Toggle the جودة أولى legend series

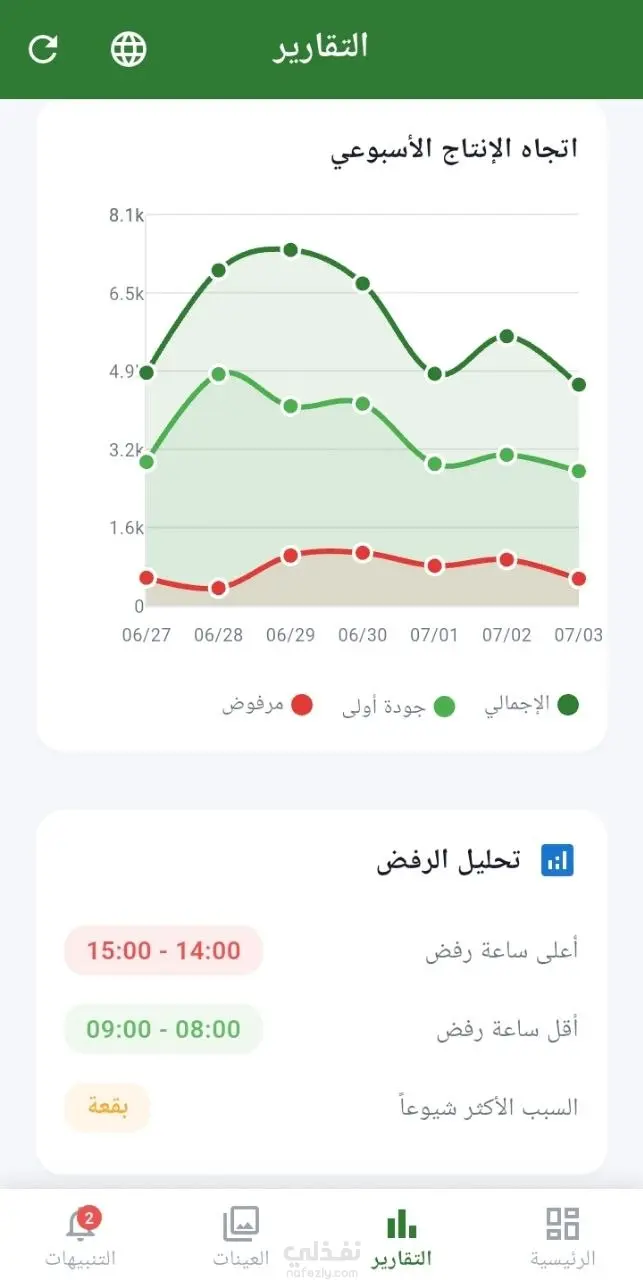[x=398, y=706]
